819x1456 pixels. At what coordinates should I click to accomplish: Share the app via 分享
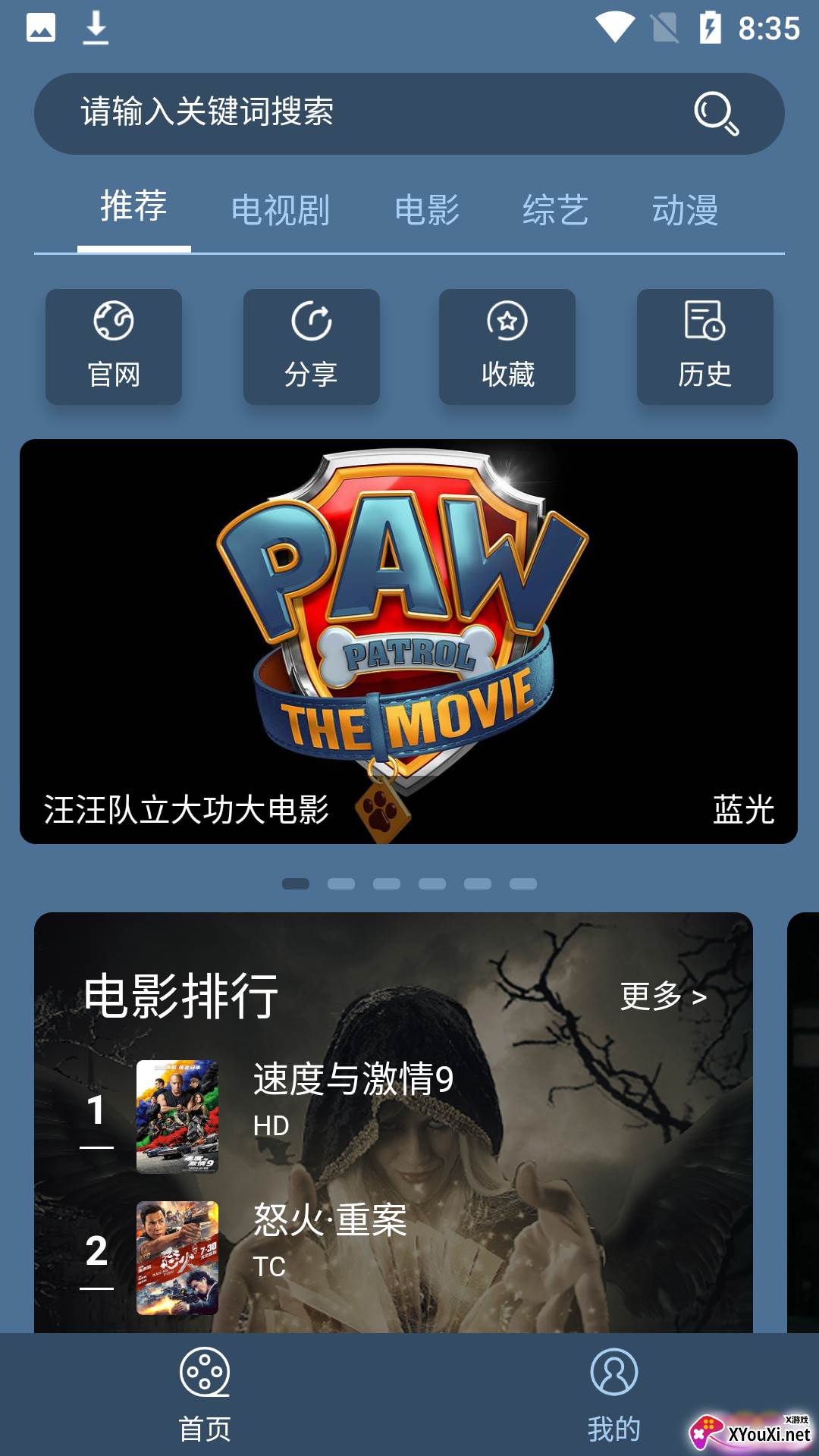click(x=311, y=347)
